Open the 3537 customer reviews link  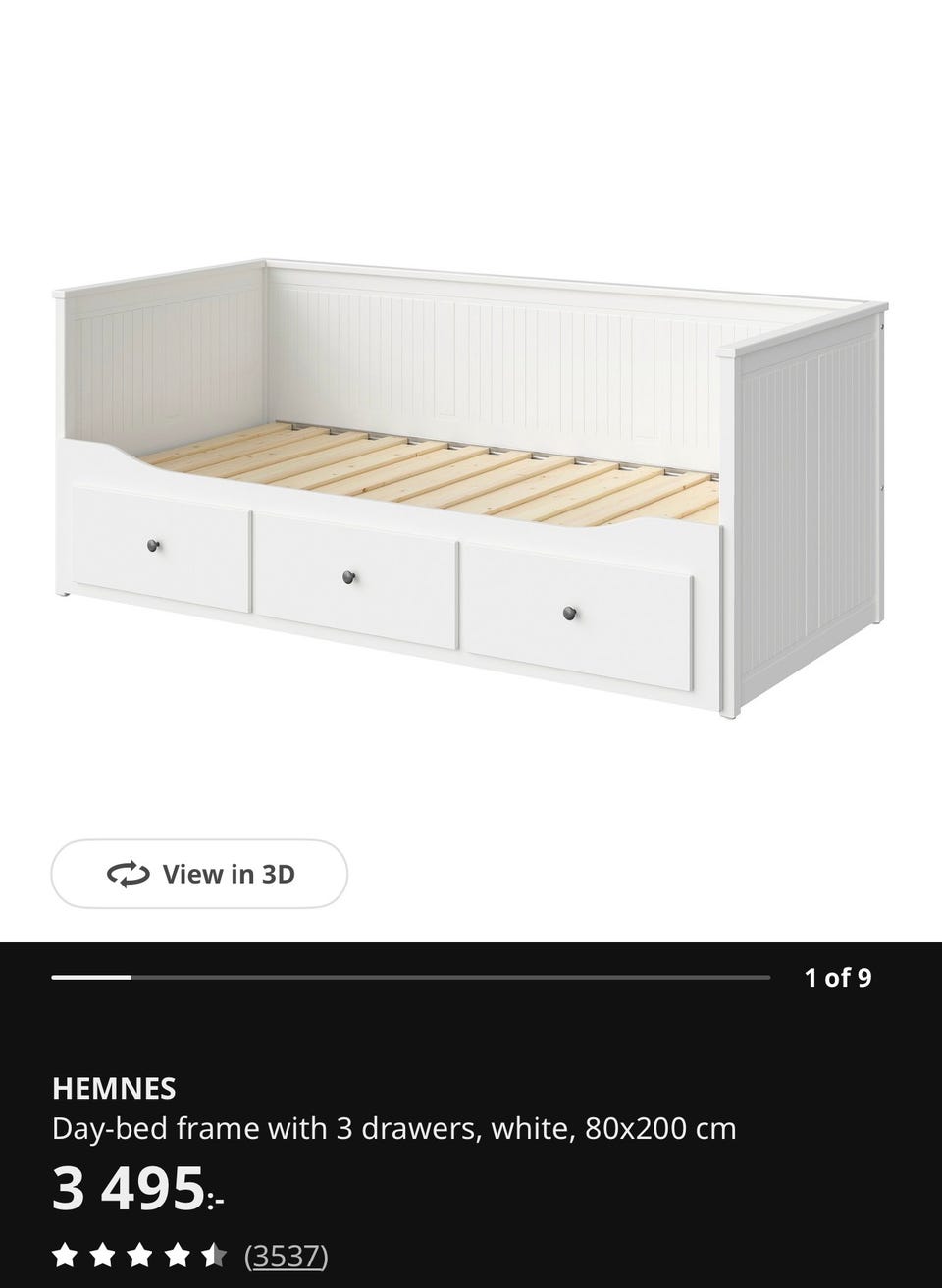[x=286, y=1255]
